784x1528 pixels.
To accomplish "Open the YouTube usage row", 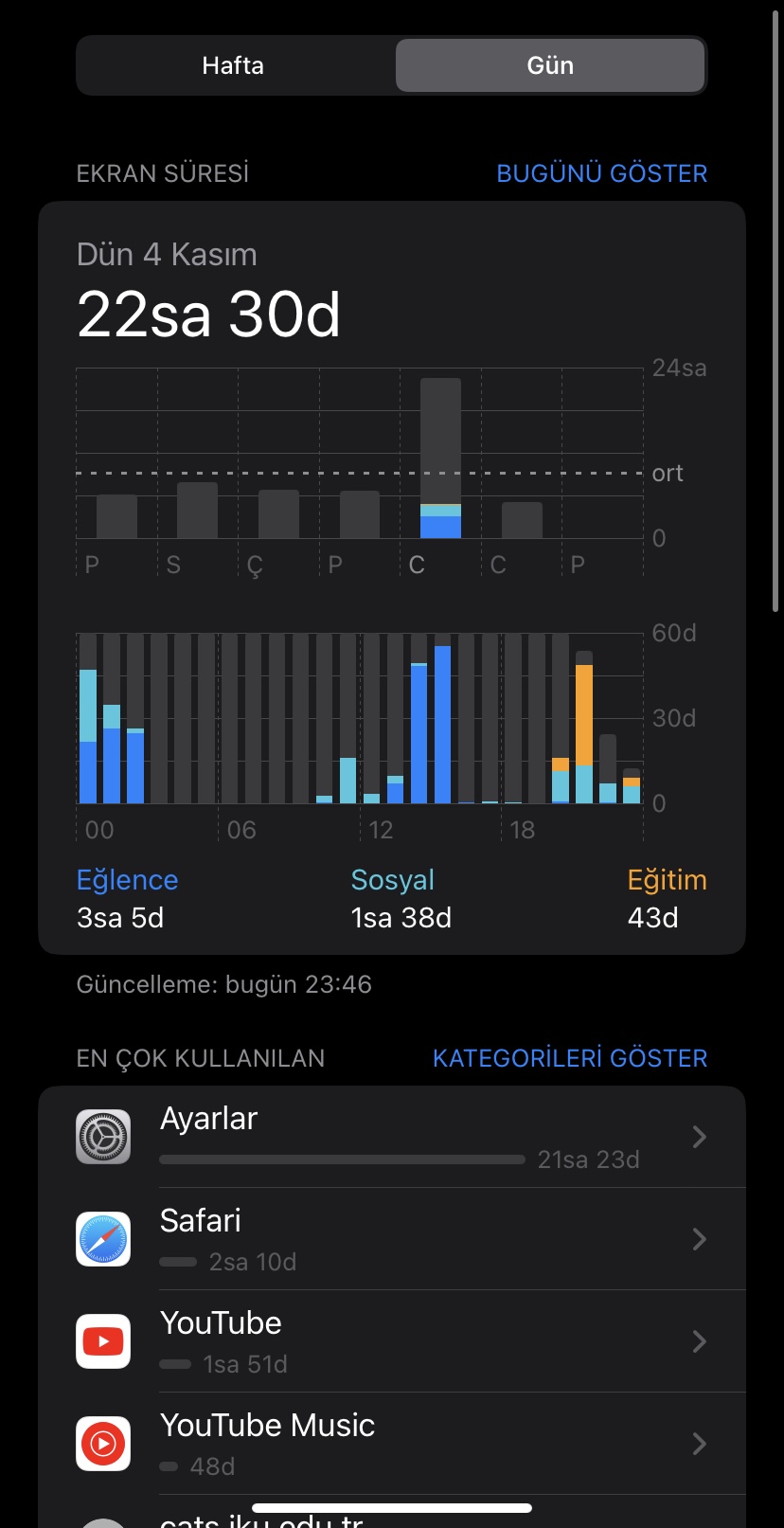I will [392, 1341].
